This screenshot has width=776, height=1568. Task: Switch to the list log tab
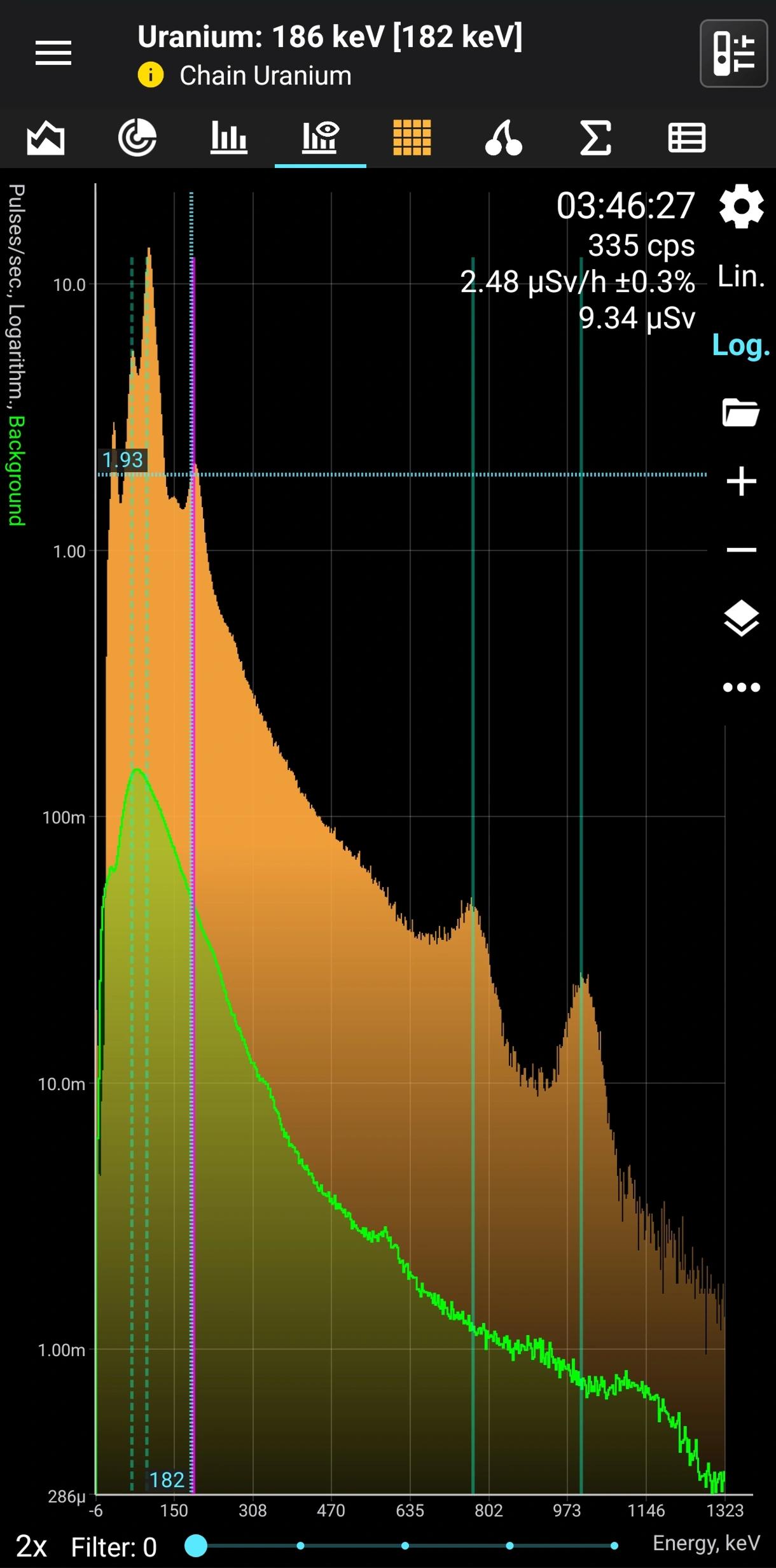click(x=687, y=137)
